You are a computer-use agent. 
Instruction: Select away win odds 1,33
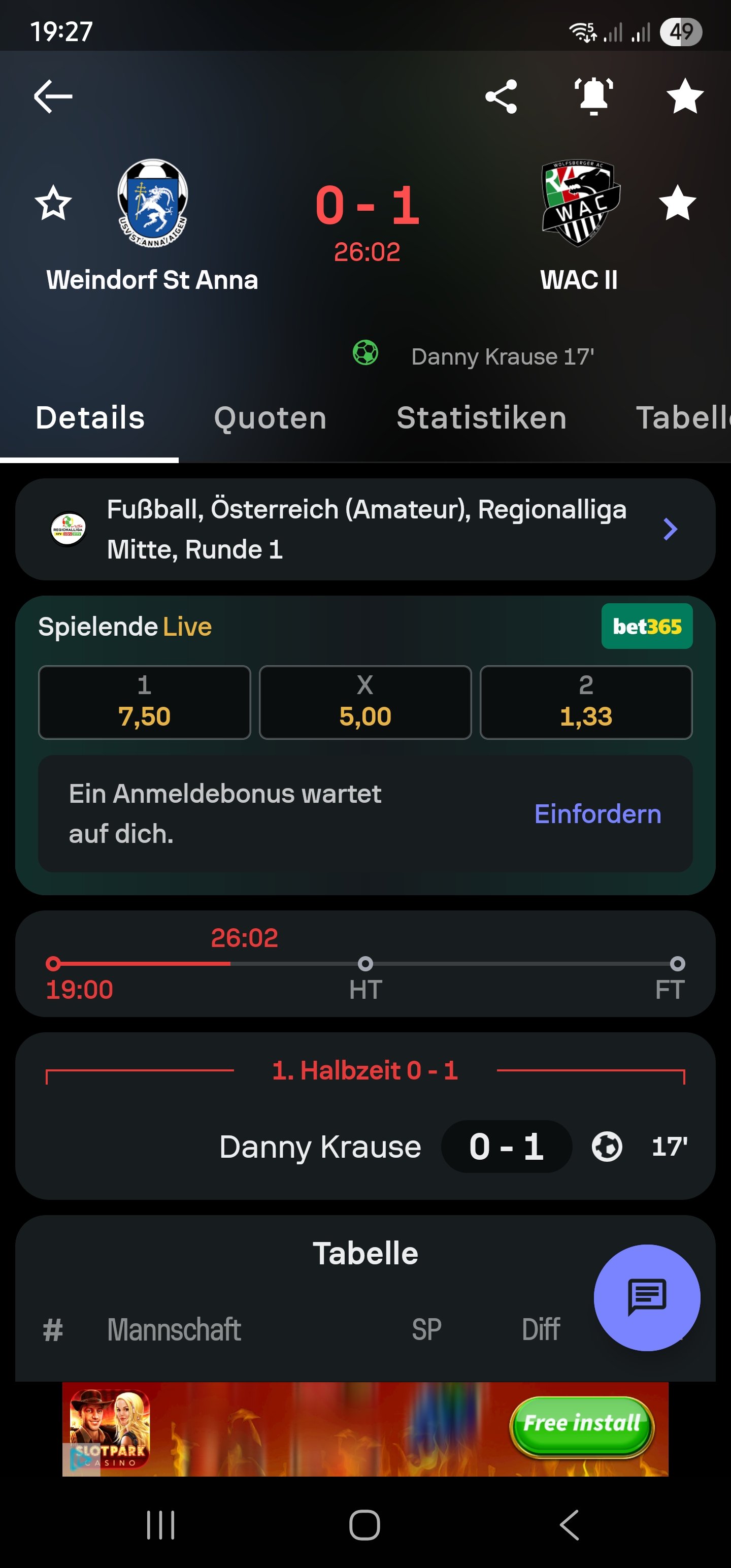pos(586,702)
